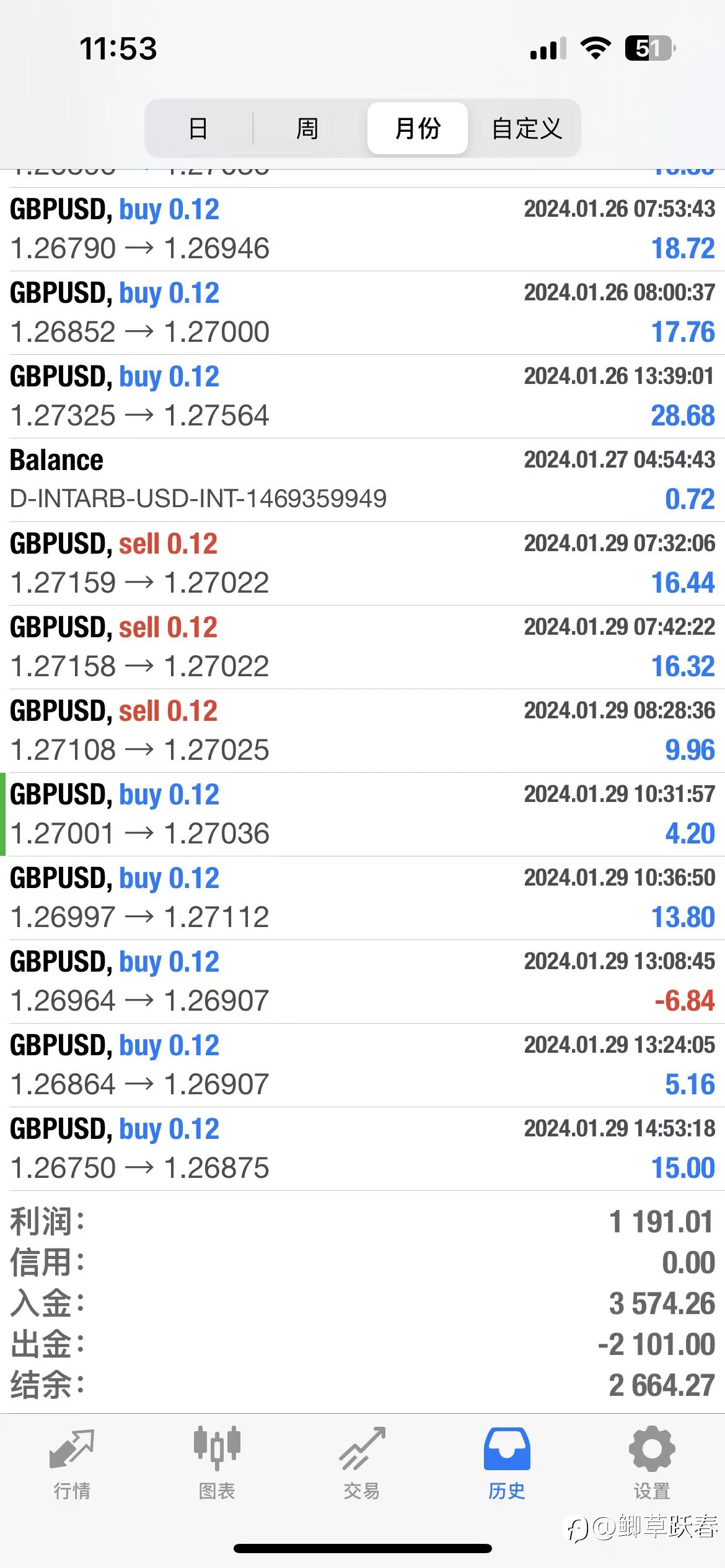Open the 自定义 custom period option

[526, 128]
